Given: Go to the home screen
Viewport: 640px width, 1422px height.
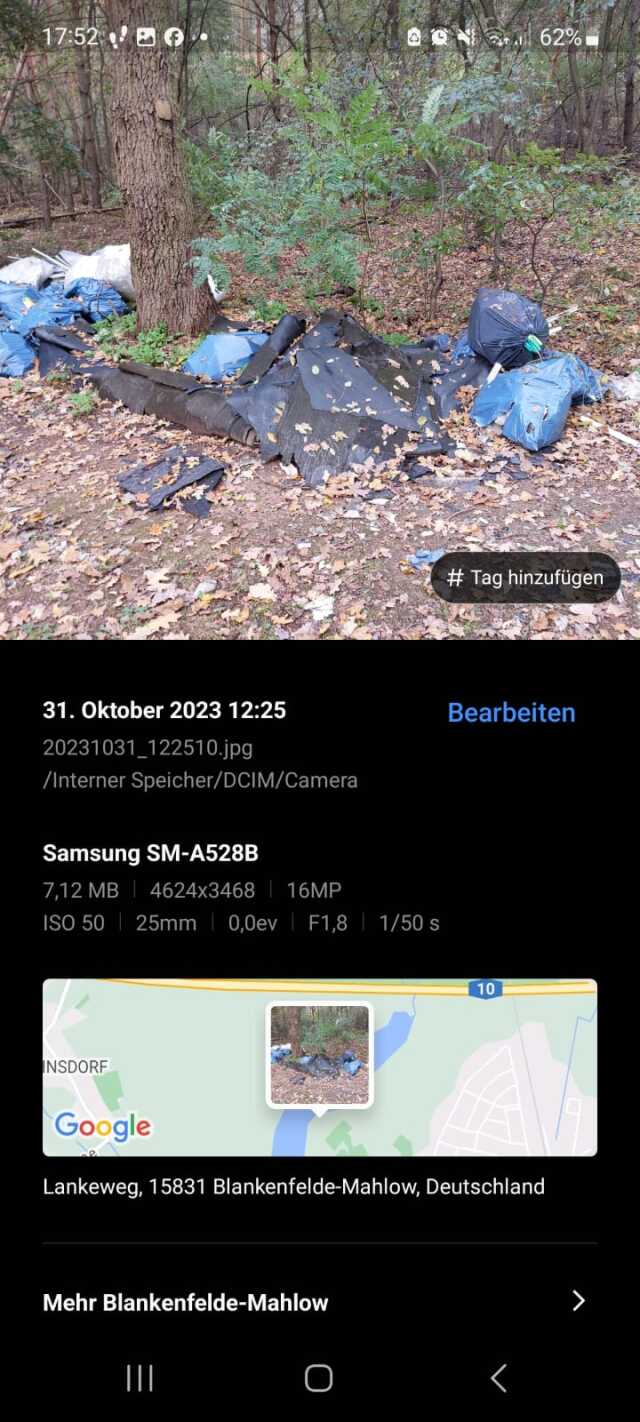Looking at the screenshot, I should 319,1378.
